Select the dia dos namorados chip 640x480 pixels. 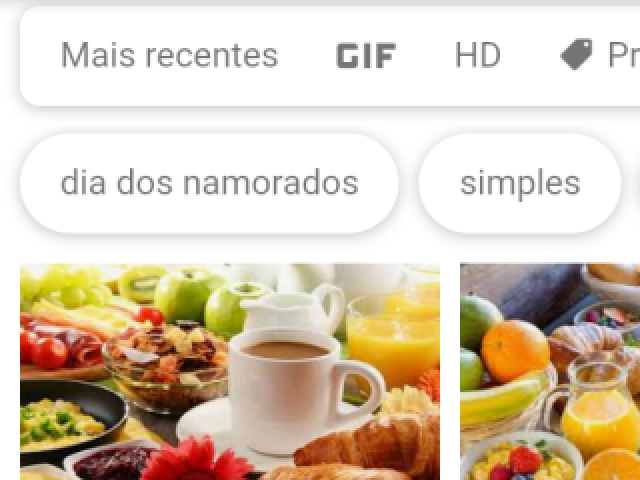(x=209, y=183)
